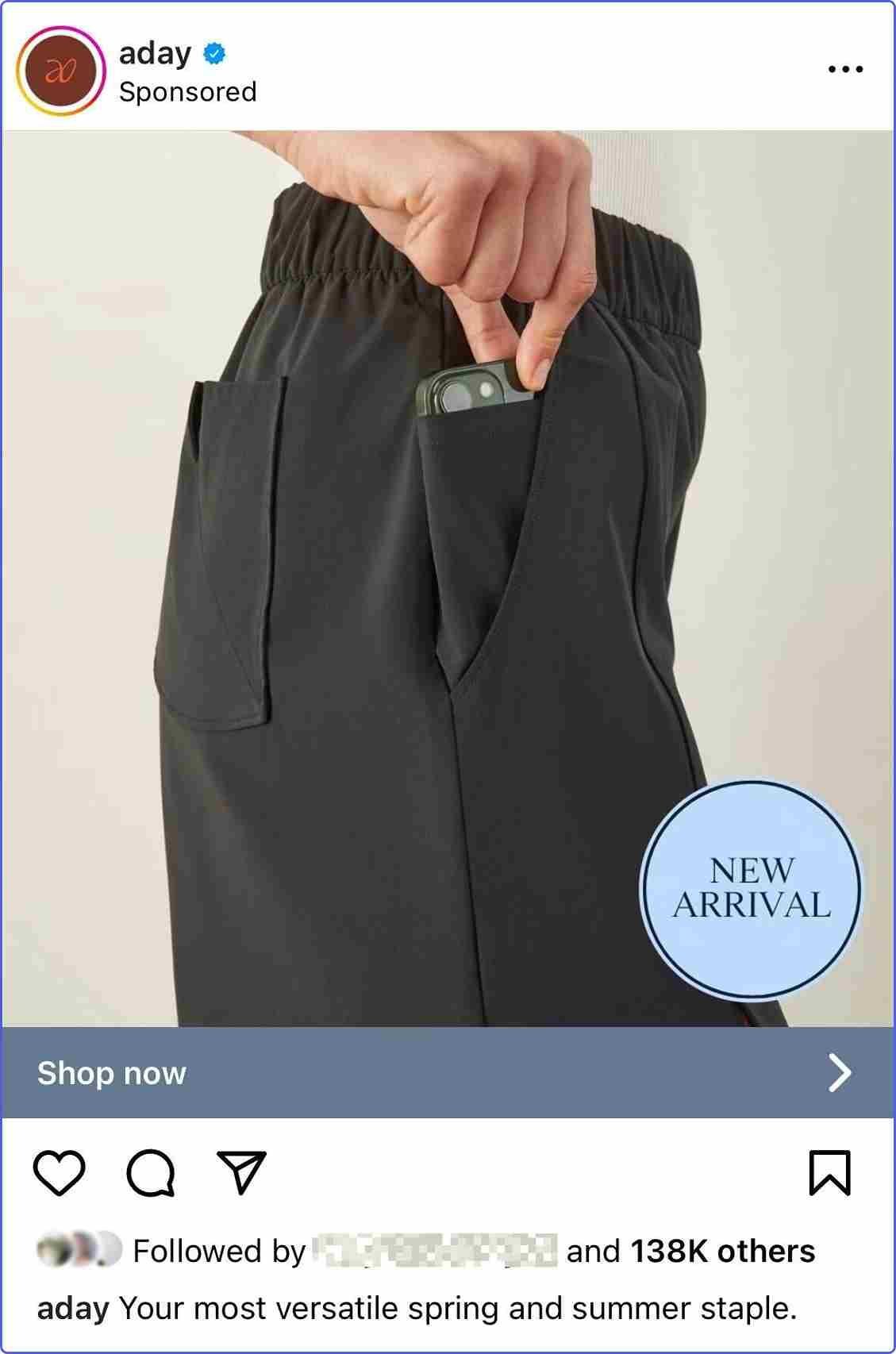This screenshot has width=896, height=1354.
Task: View the 138K others who liked
Action: tap(722, 1252)
